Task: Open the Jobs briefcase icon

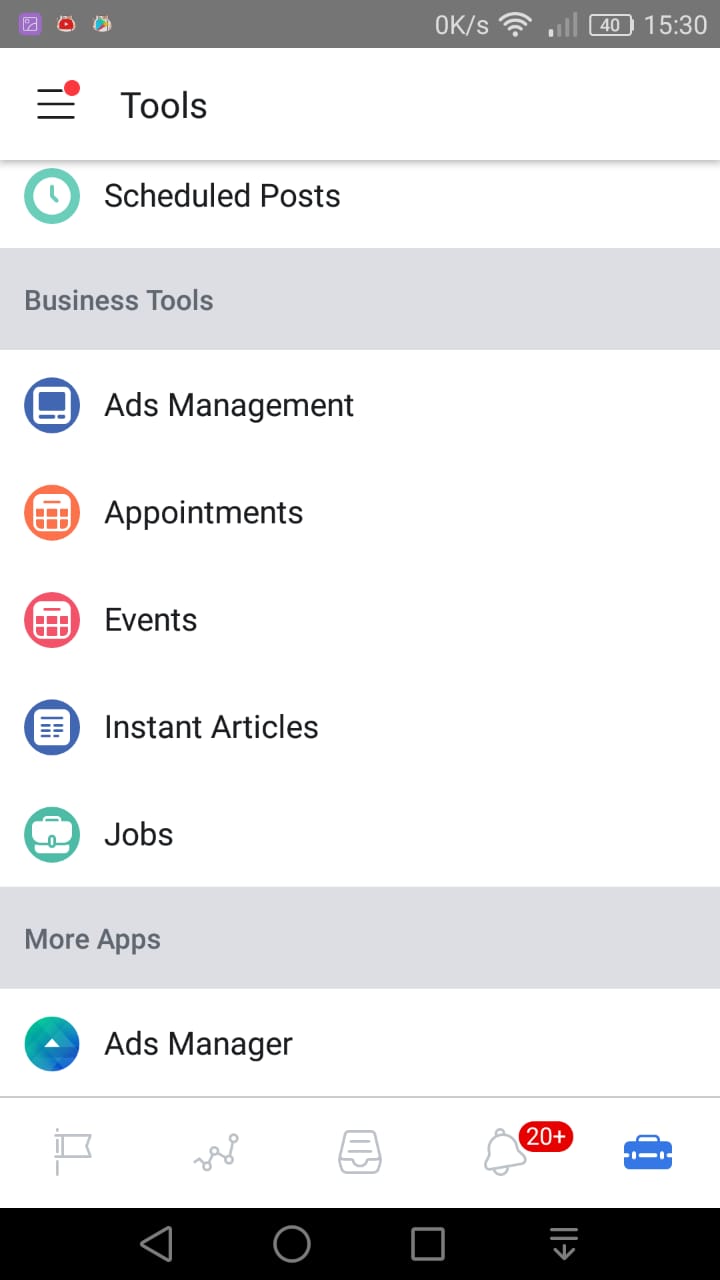Action: point(51,834)
